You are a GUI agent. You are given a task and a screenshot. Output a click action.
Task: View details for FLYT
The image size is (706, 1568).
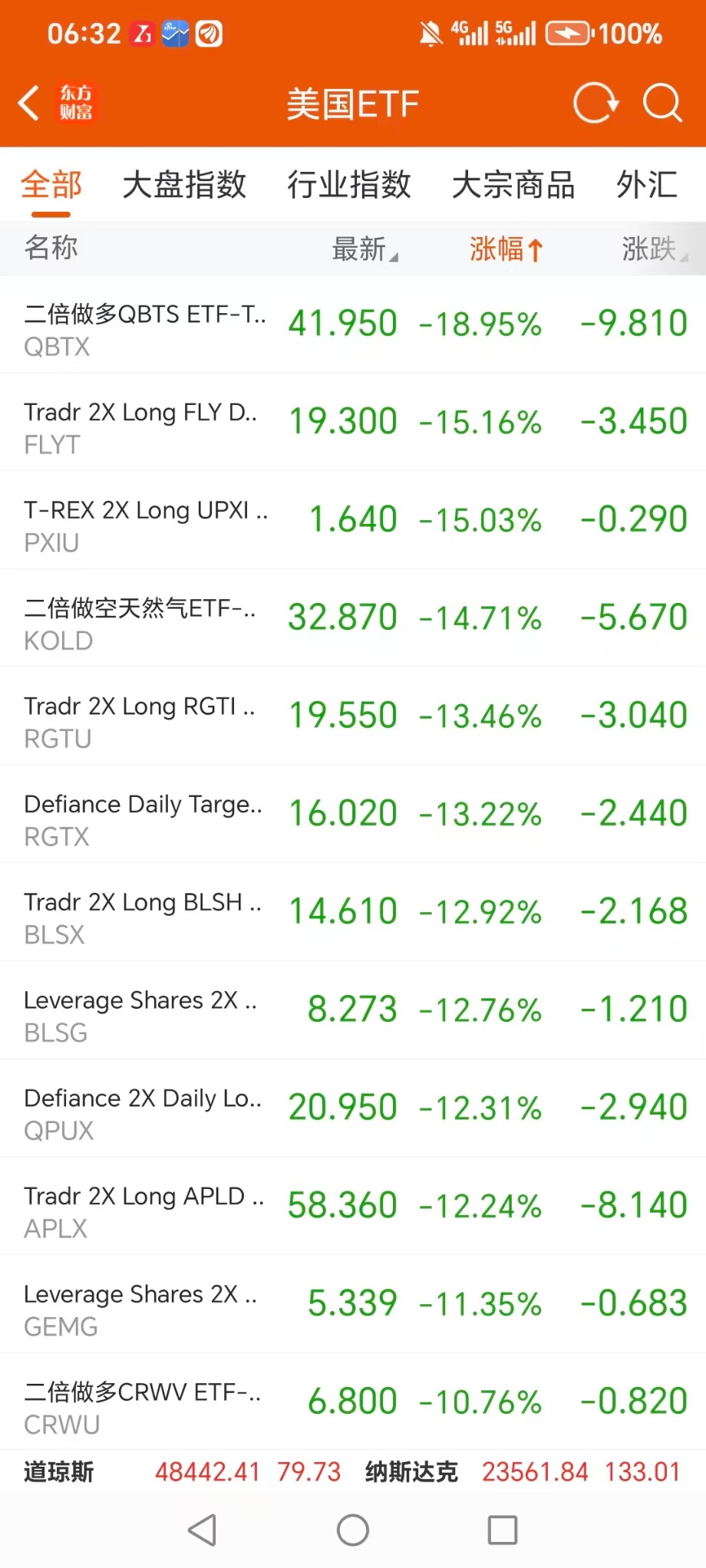(353, 423)
